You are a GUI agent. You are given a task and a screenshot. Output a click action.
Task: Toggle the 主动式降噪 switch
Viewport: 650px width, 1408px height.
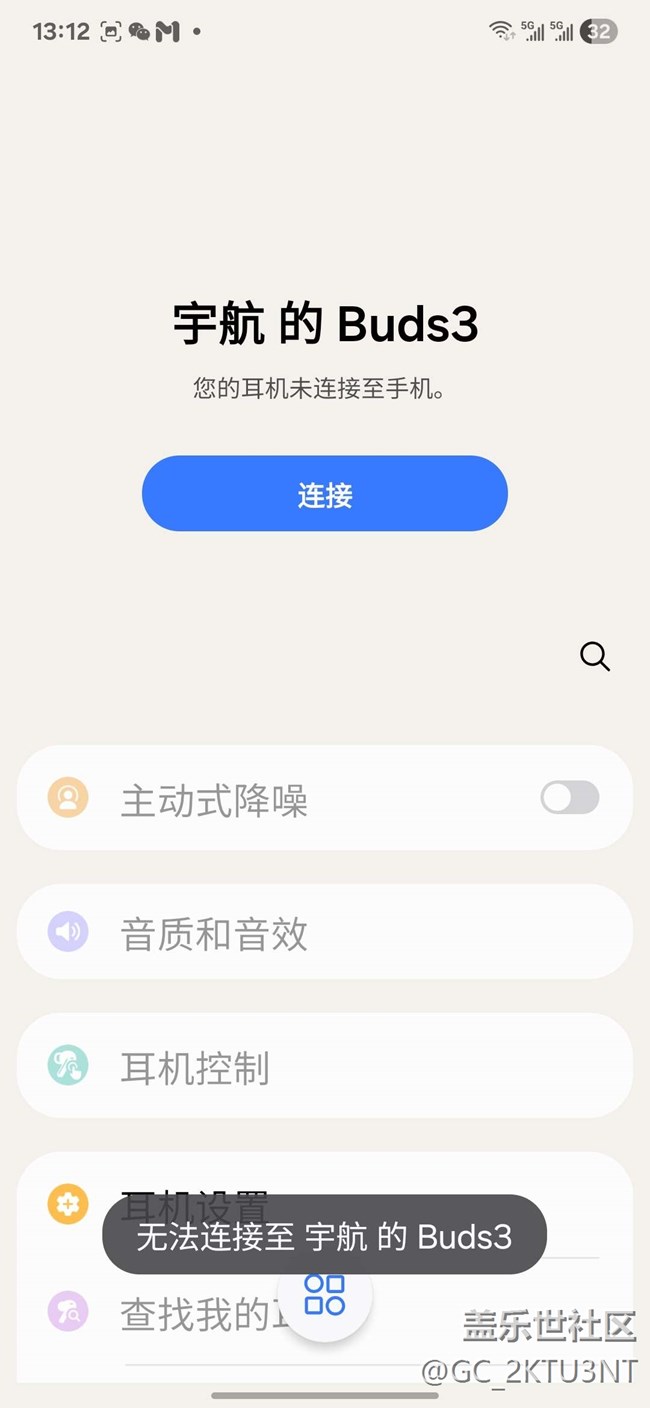point(569,798)
